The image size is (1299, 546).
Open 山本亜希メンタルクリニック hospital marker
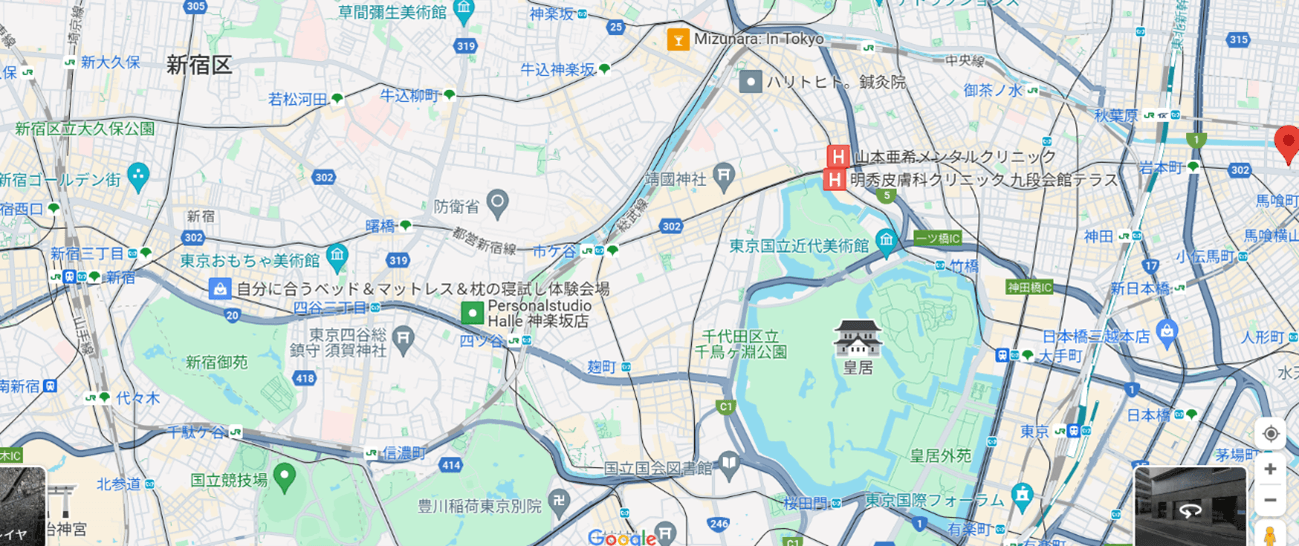(837, 156)
